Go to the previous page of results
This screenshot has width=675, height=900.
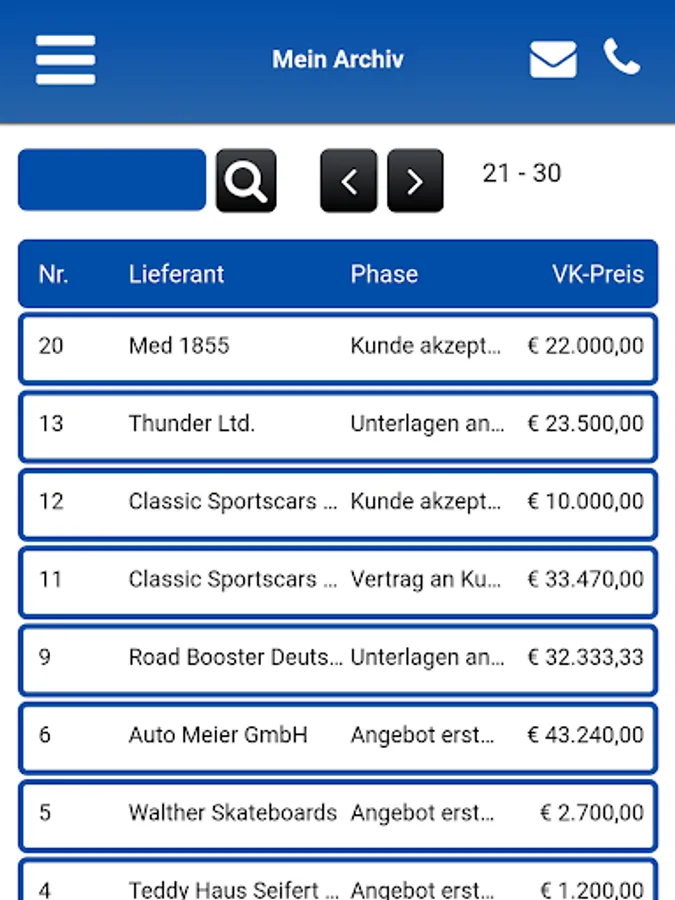tap(348, 181)
